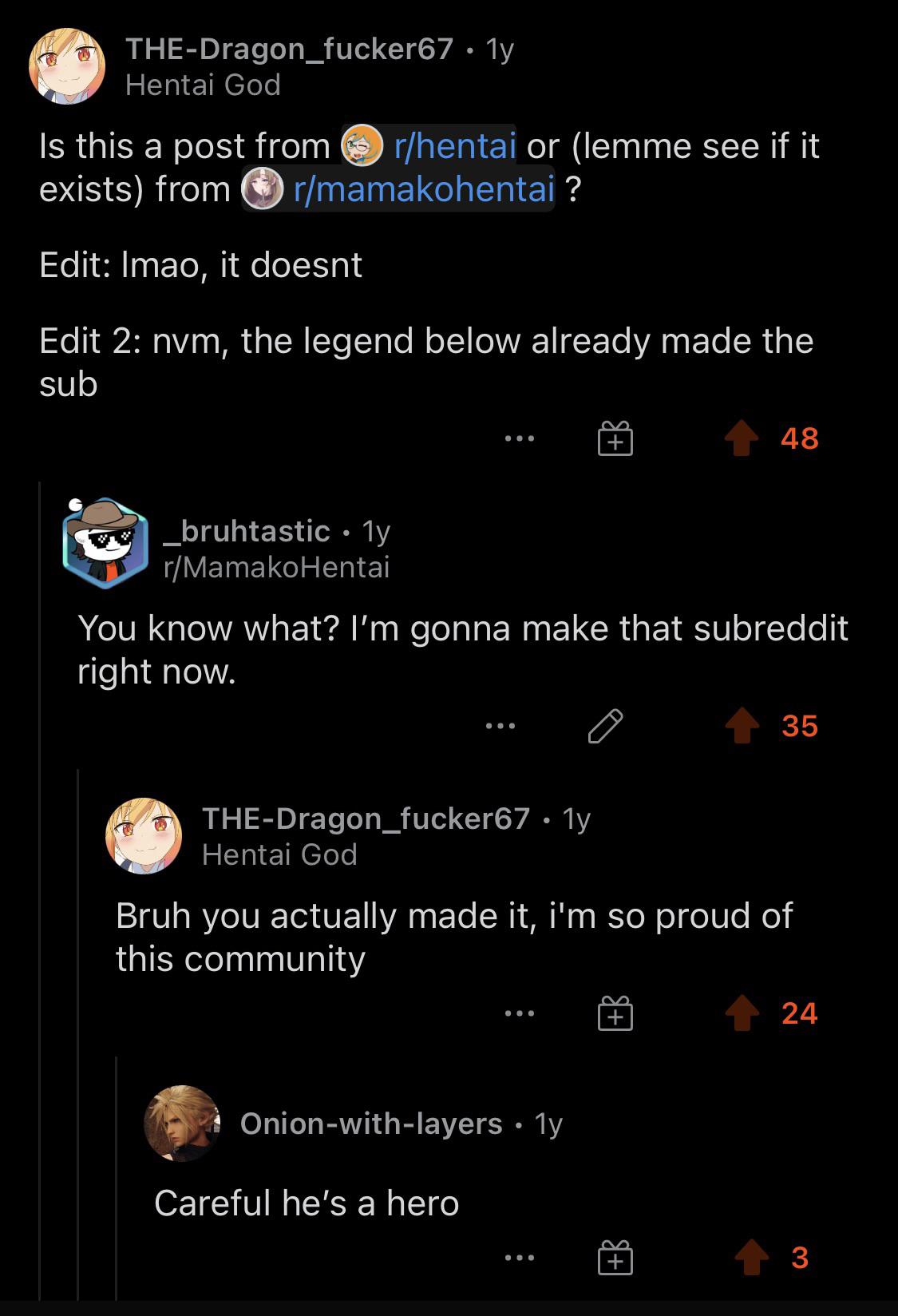Open overflow menu on the 24-upvote comment
This screenshot has width=898, height=1316.
point(519,1013)
